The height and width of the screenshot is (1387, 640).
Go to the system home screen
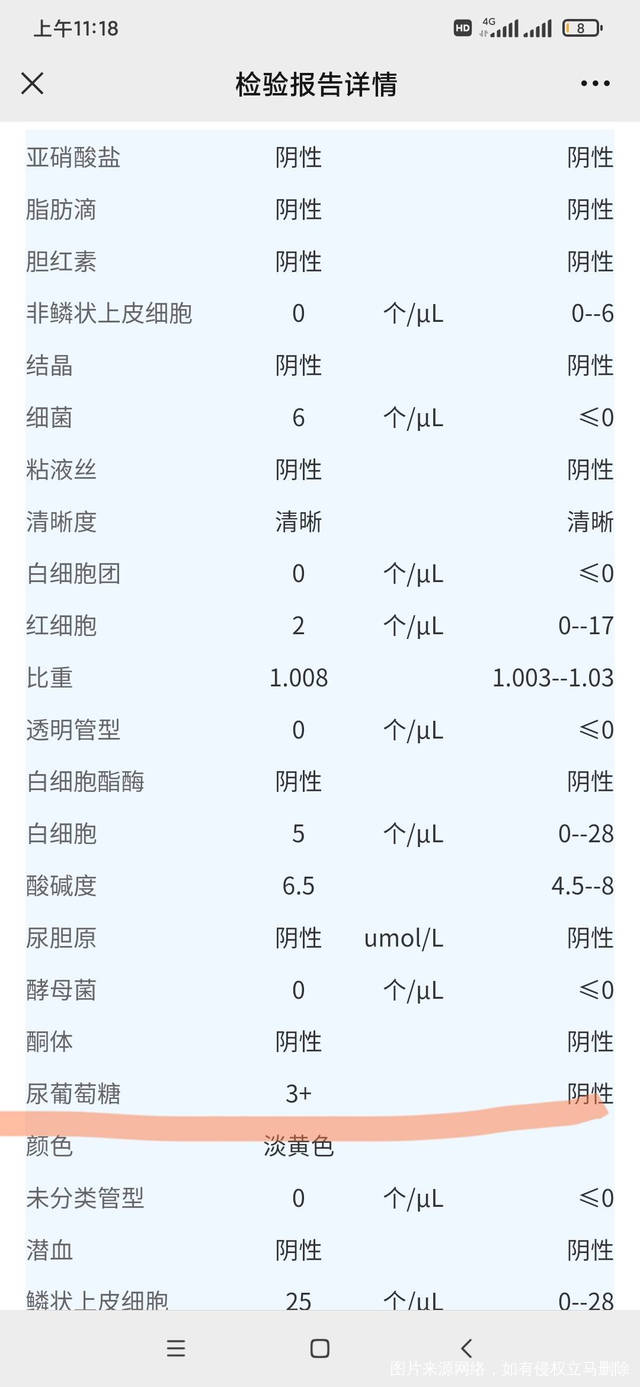click(x=320, y=1348)
